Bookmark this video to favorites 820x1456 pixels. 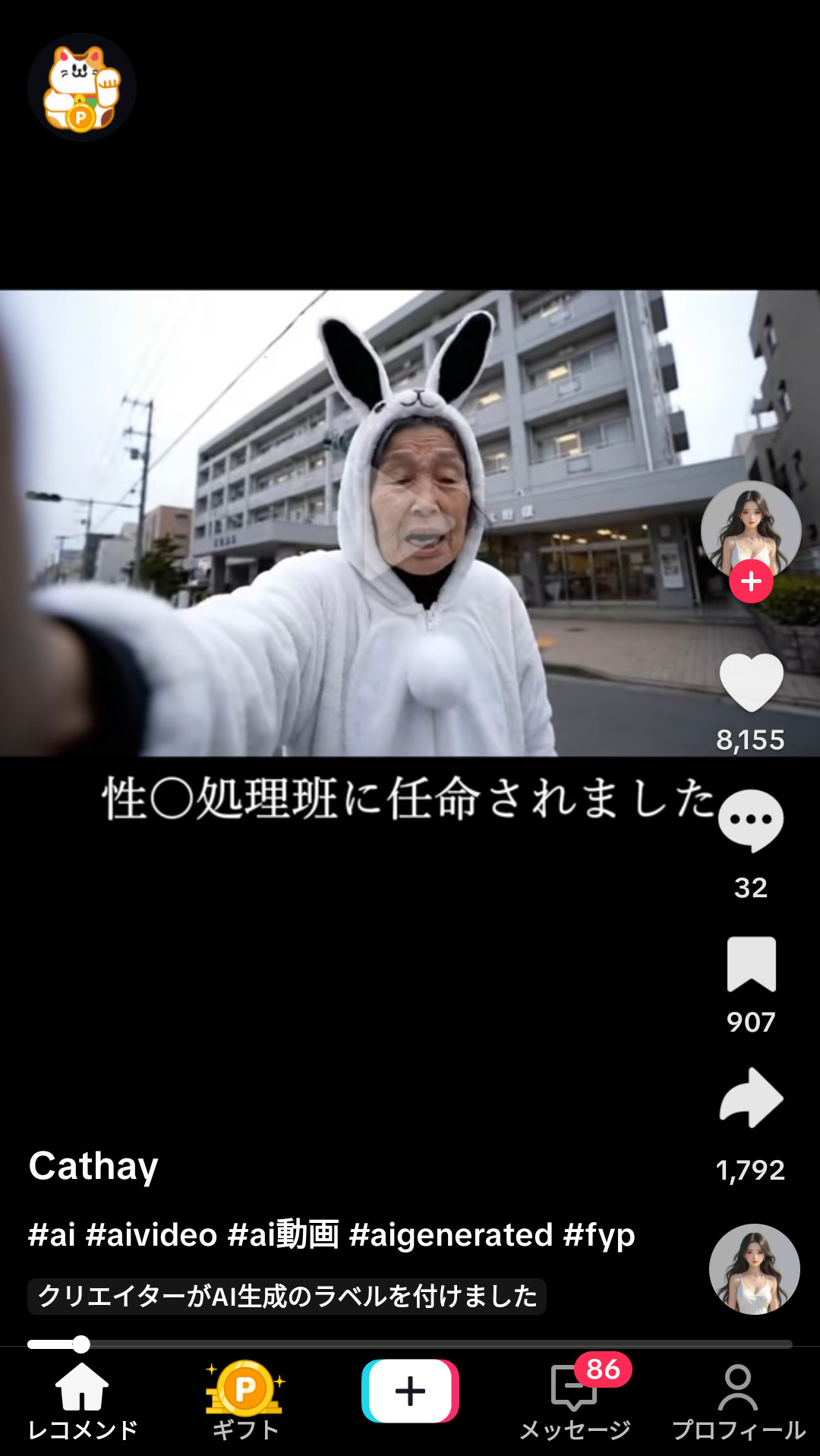[751, 964]
